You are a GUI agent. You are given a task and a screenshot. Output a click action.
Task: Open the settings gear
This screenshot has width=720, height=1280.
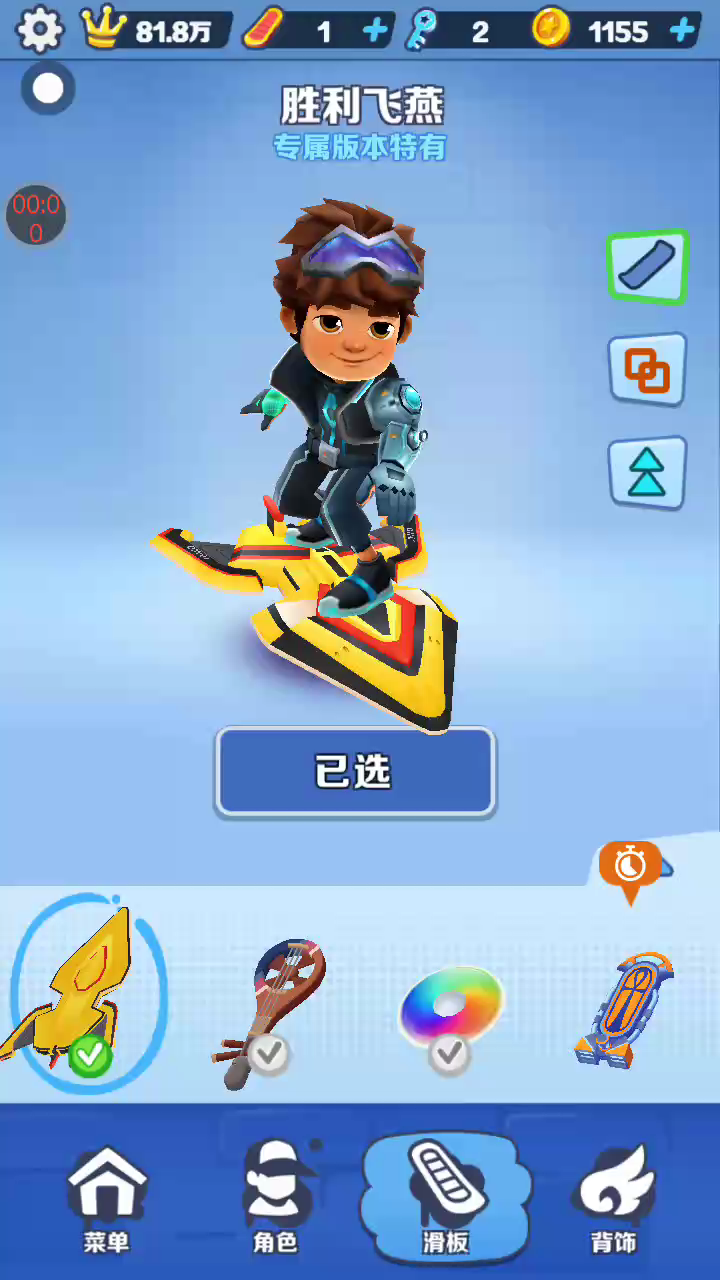pos(39,30)
